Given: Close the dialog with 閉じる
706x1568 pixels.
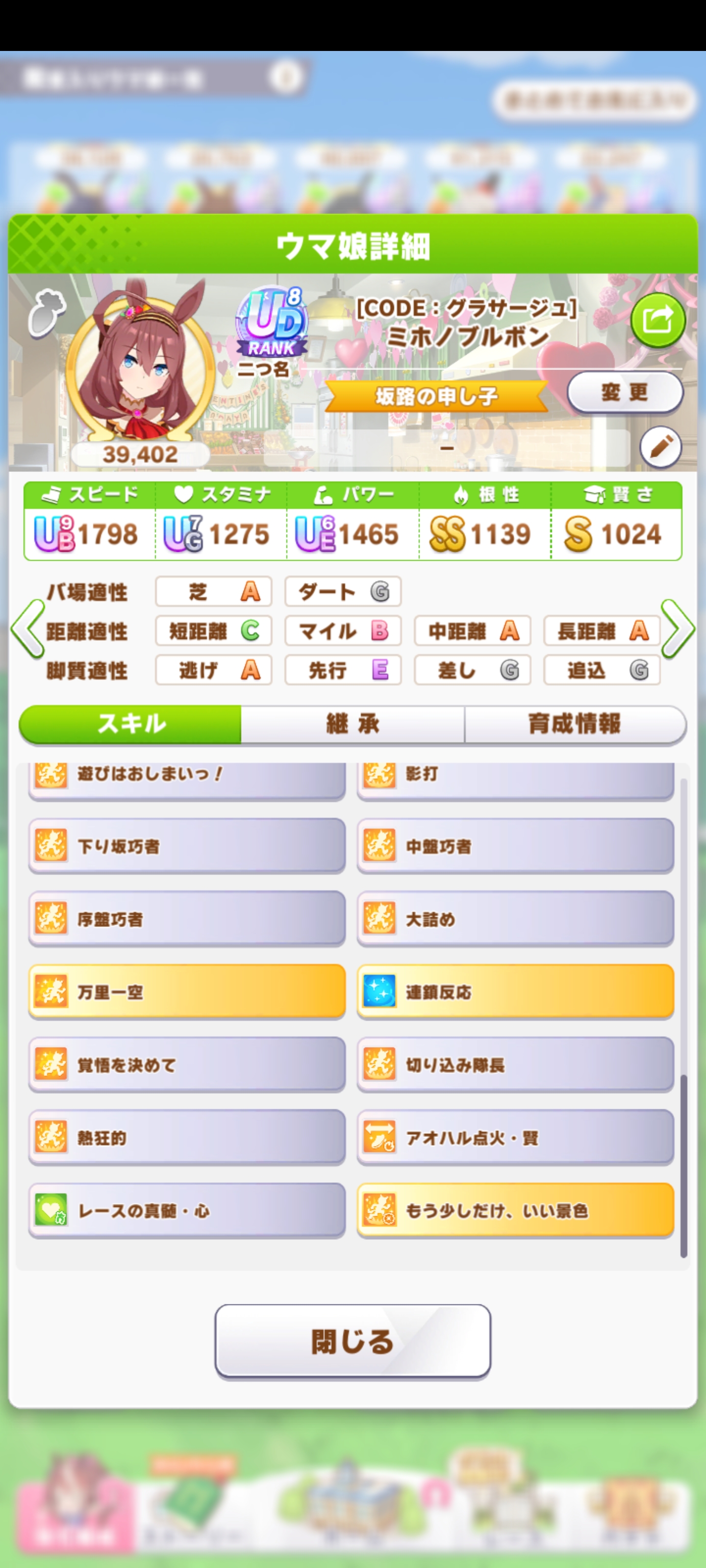Looking at the screenshot, I should pyautogui.click(x=352, y=1340).
